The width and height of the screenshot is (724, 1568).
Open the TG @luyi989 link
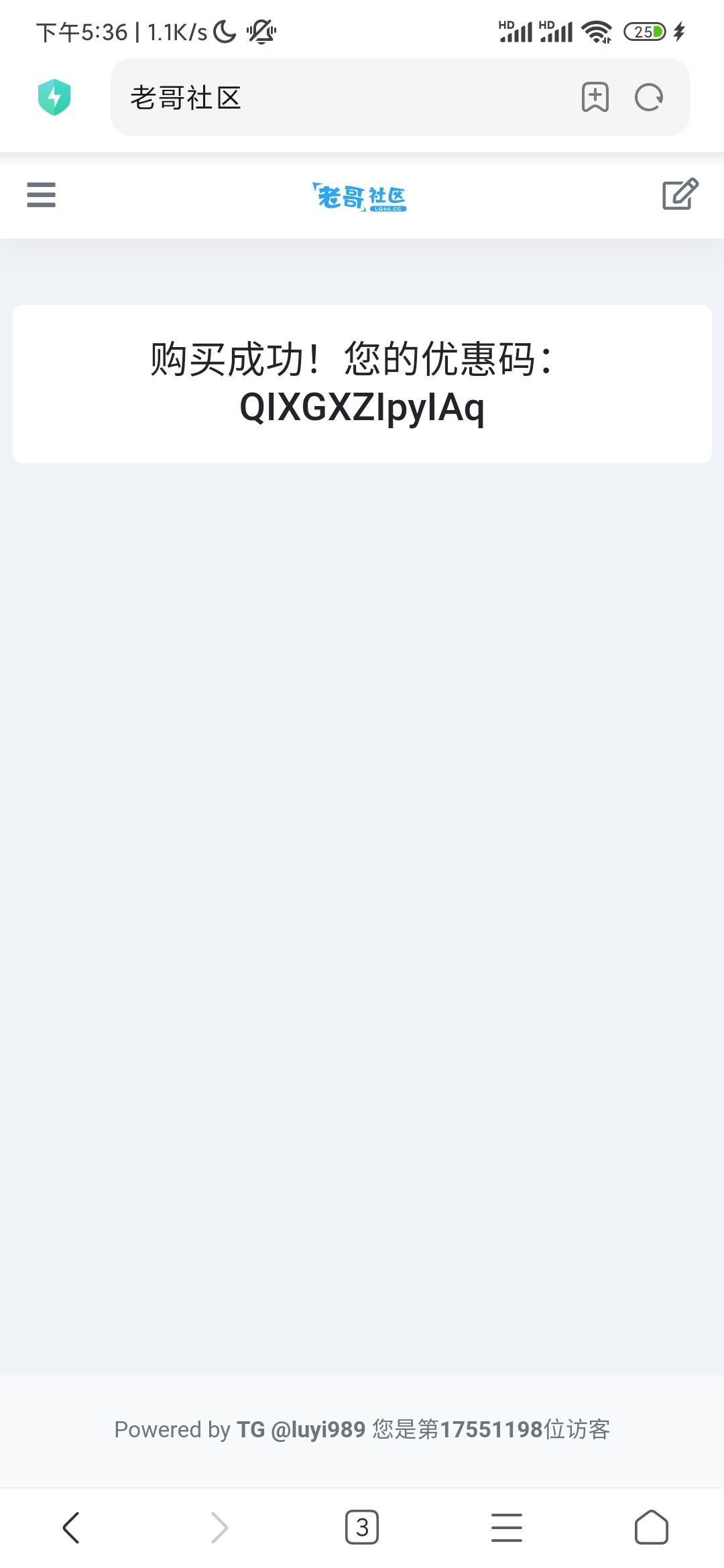tap(301, 1429)
